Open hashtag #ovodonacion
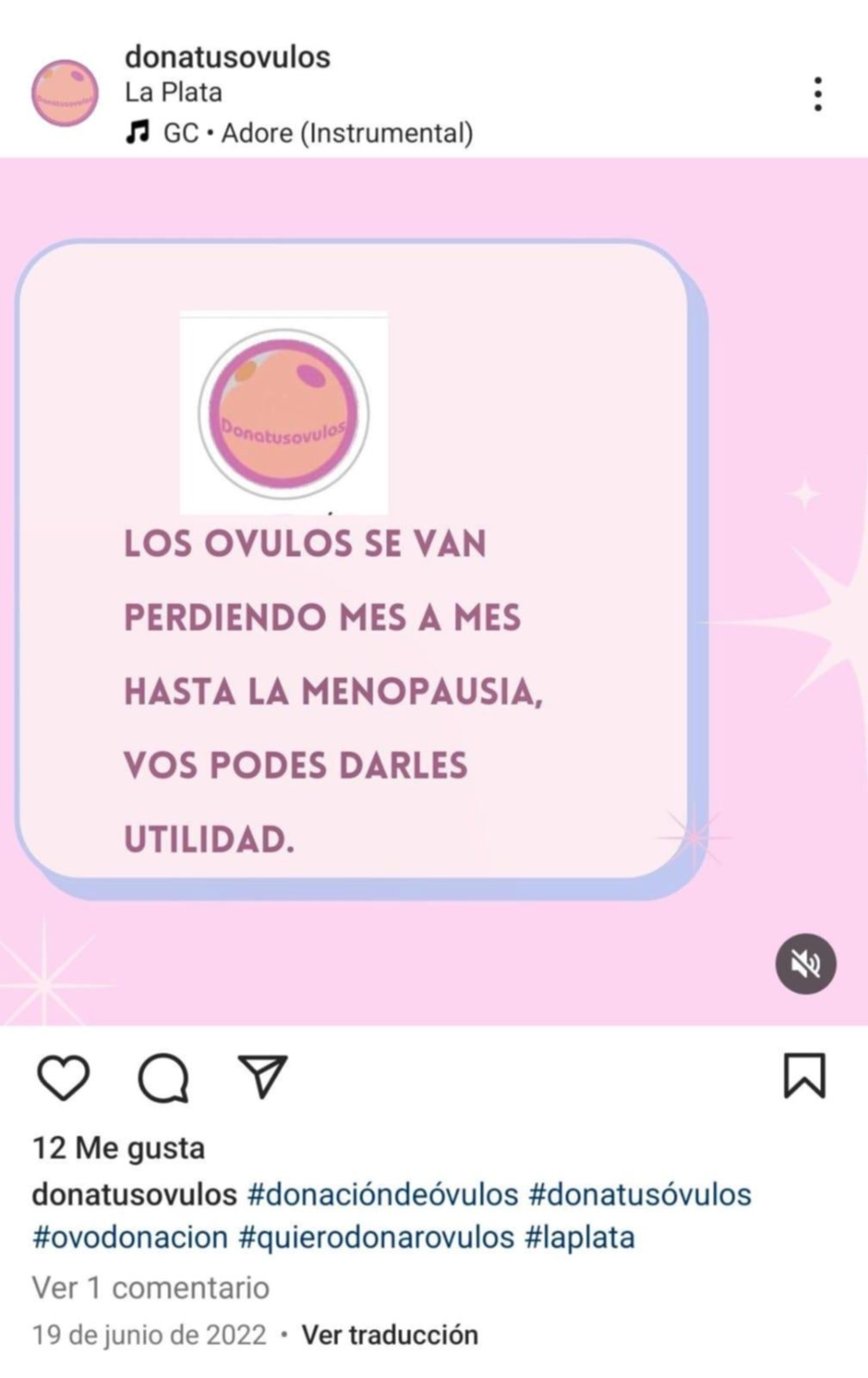This screenshot has width=868, height=1378. pos(130,1238)
